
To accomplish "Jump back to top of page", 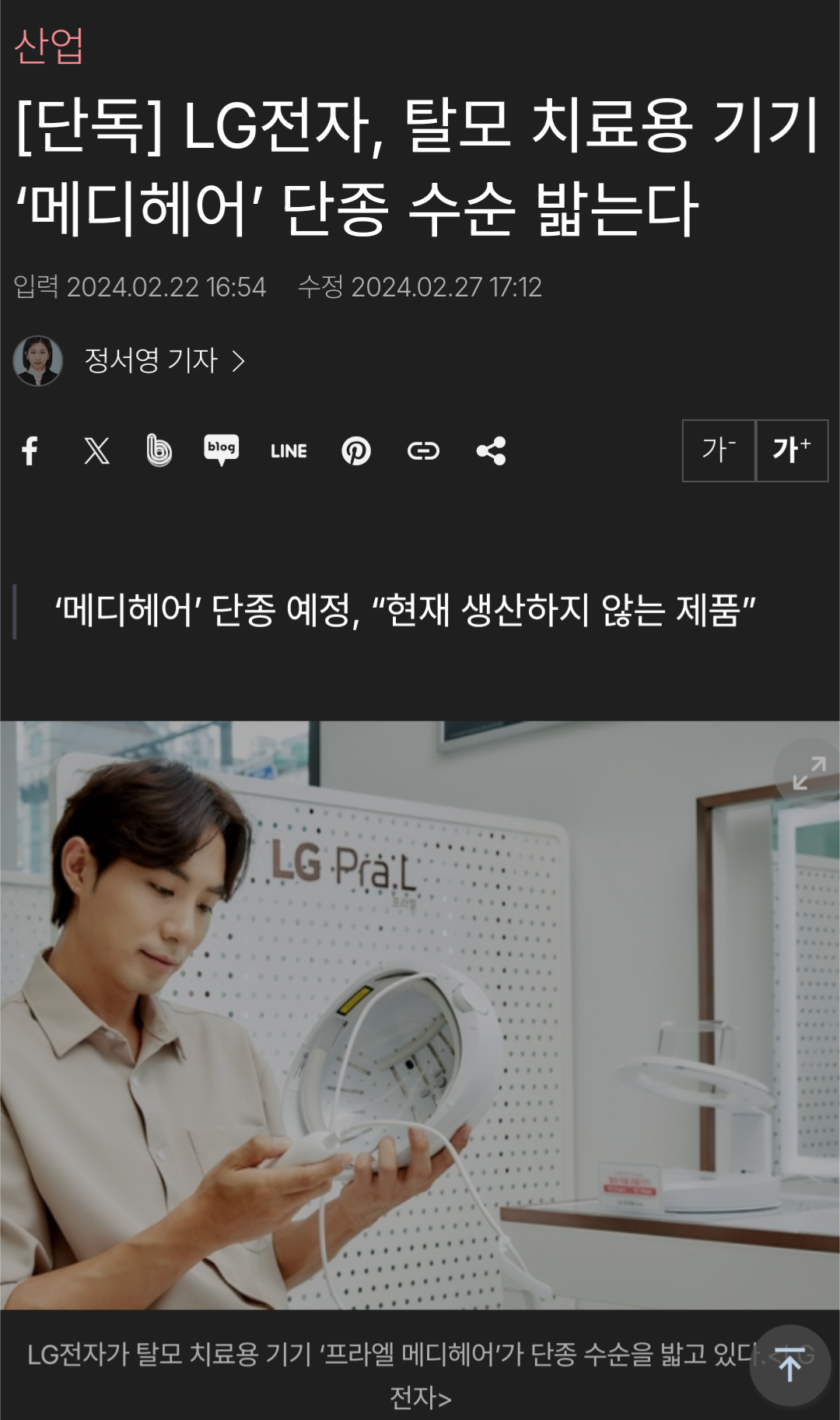I will pyautogui.click(x=789, y=1366).
